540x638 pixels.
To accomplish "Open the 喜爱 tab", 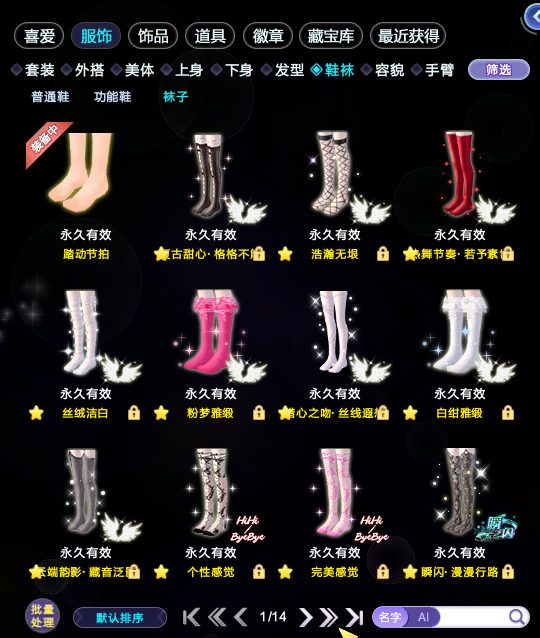I will tap(39, 36).
